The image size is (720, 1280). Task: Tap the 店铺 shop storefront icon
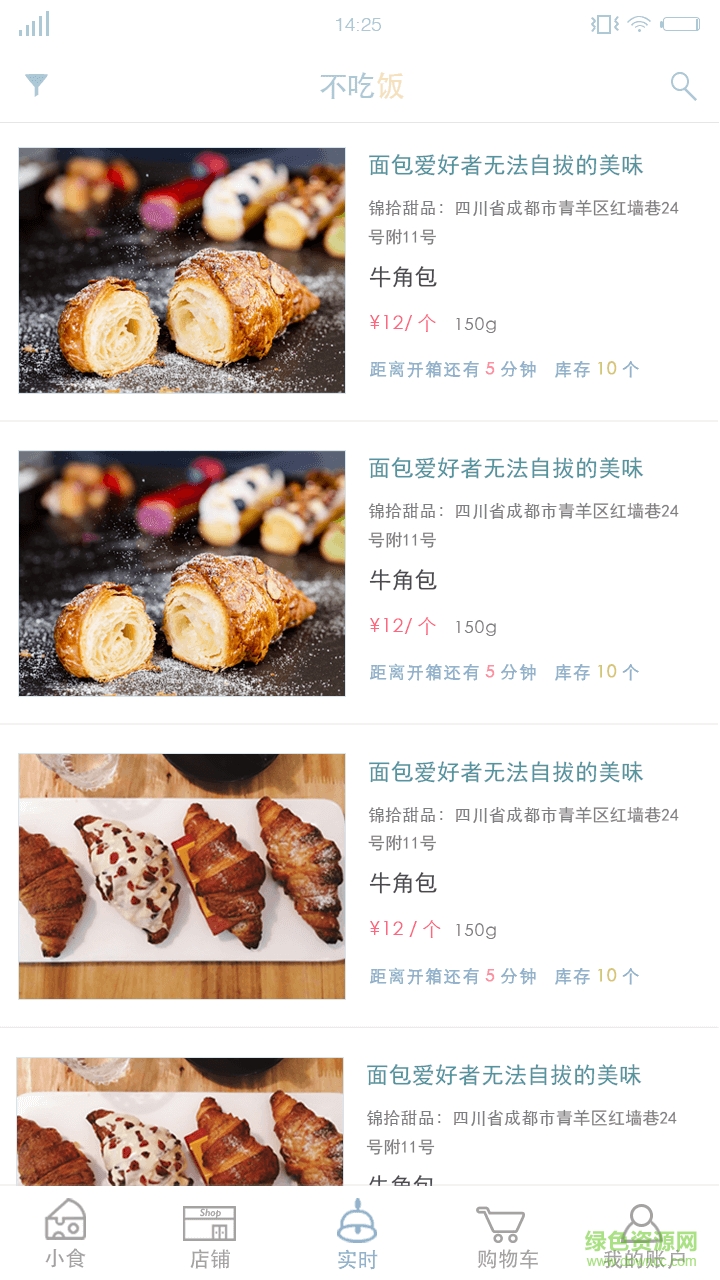209,1222
